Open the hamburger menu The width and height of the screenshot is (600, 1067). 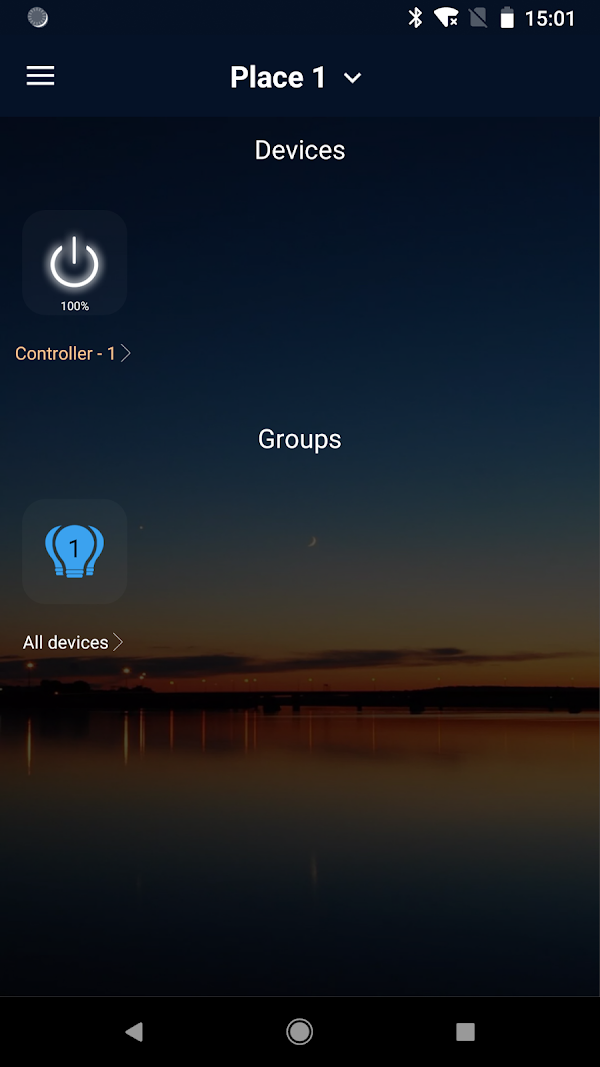tap(40, 76)
